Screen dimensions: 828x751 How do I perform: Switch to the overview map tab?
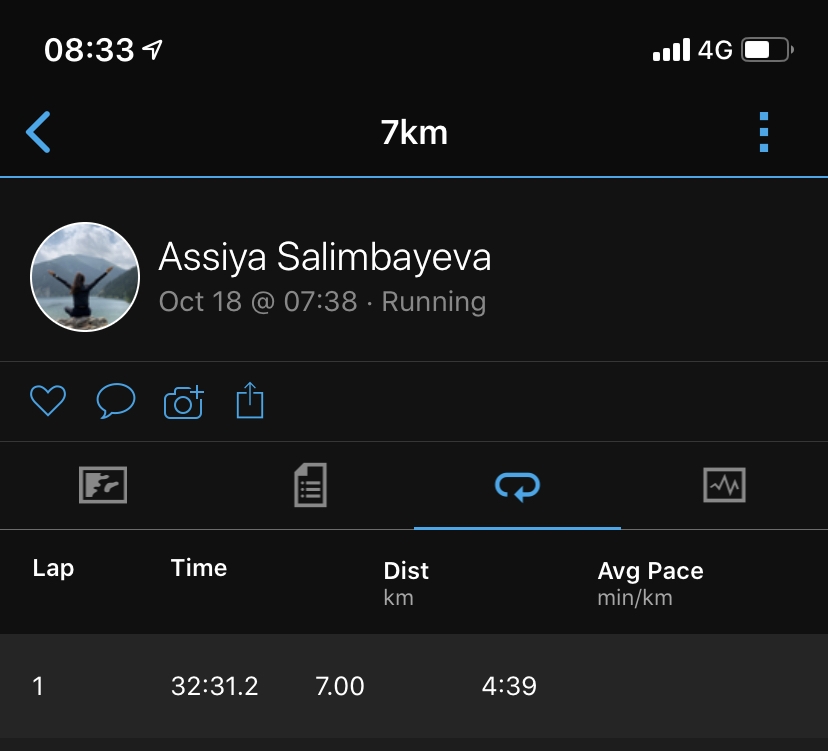tap(103, 486)
